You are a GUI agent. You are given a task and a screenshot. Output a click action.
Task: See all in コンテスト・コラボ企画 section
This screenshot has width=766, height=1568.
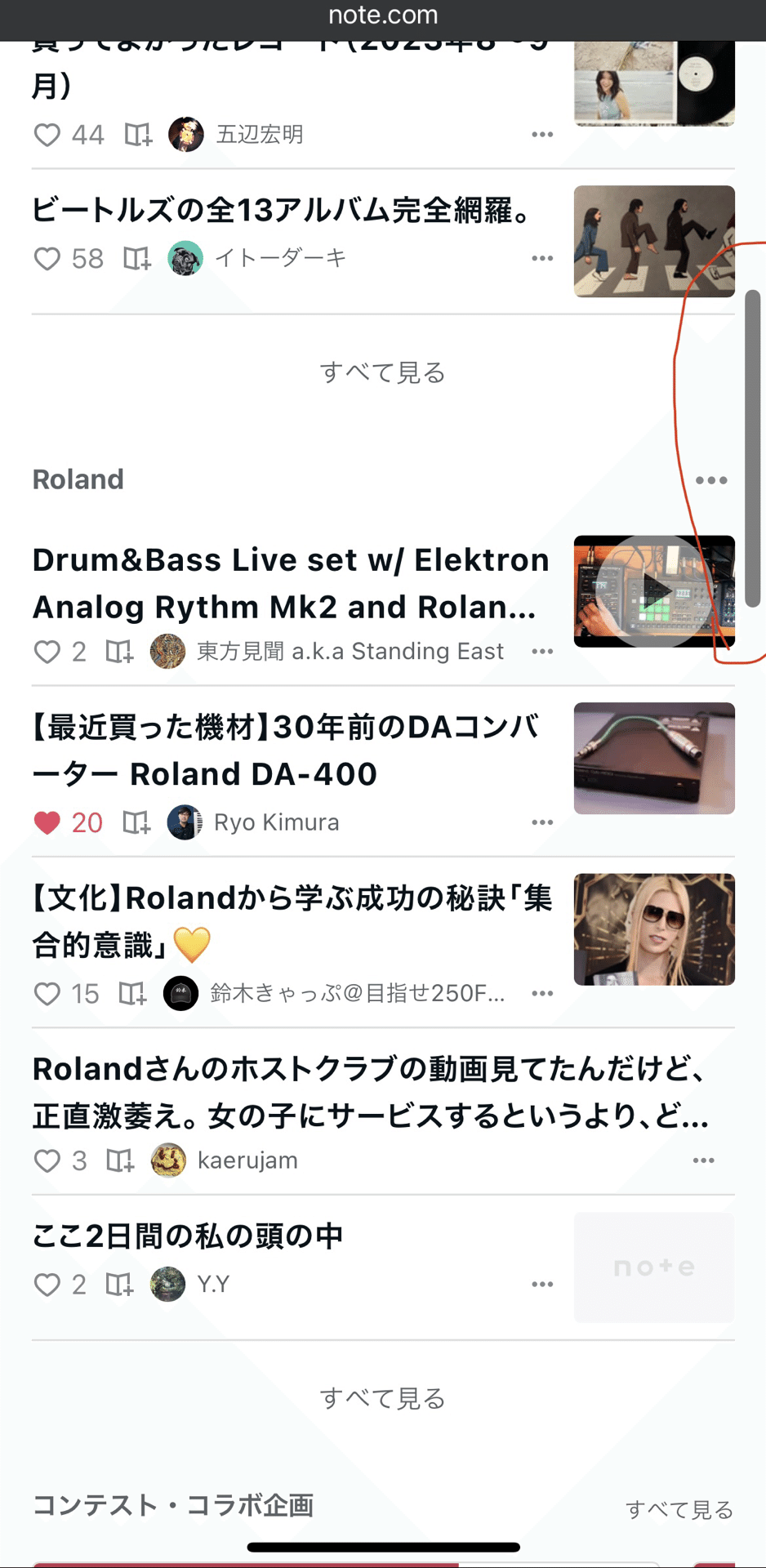point(679,1510)
